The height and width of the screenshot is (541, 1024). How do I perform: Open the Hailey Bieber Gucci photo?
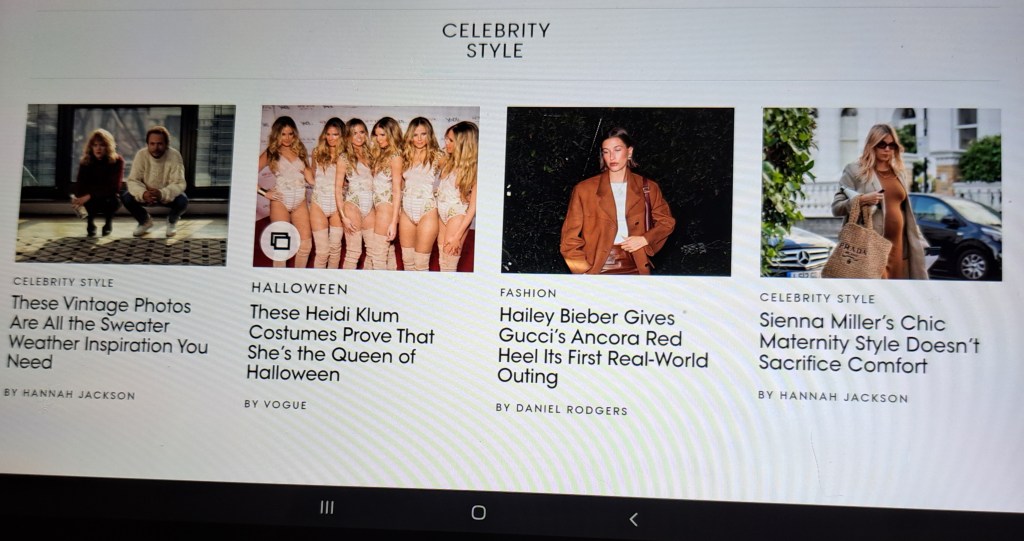(x=617, y=191)
